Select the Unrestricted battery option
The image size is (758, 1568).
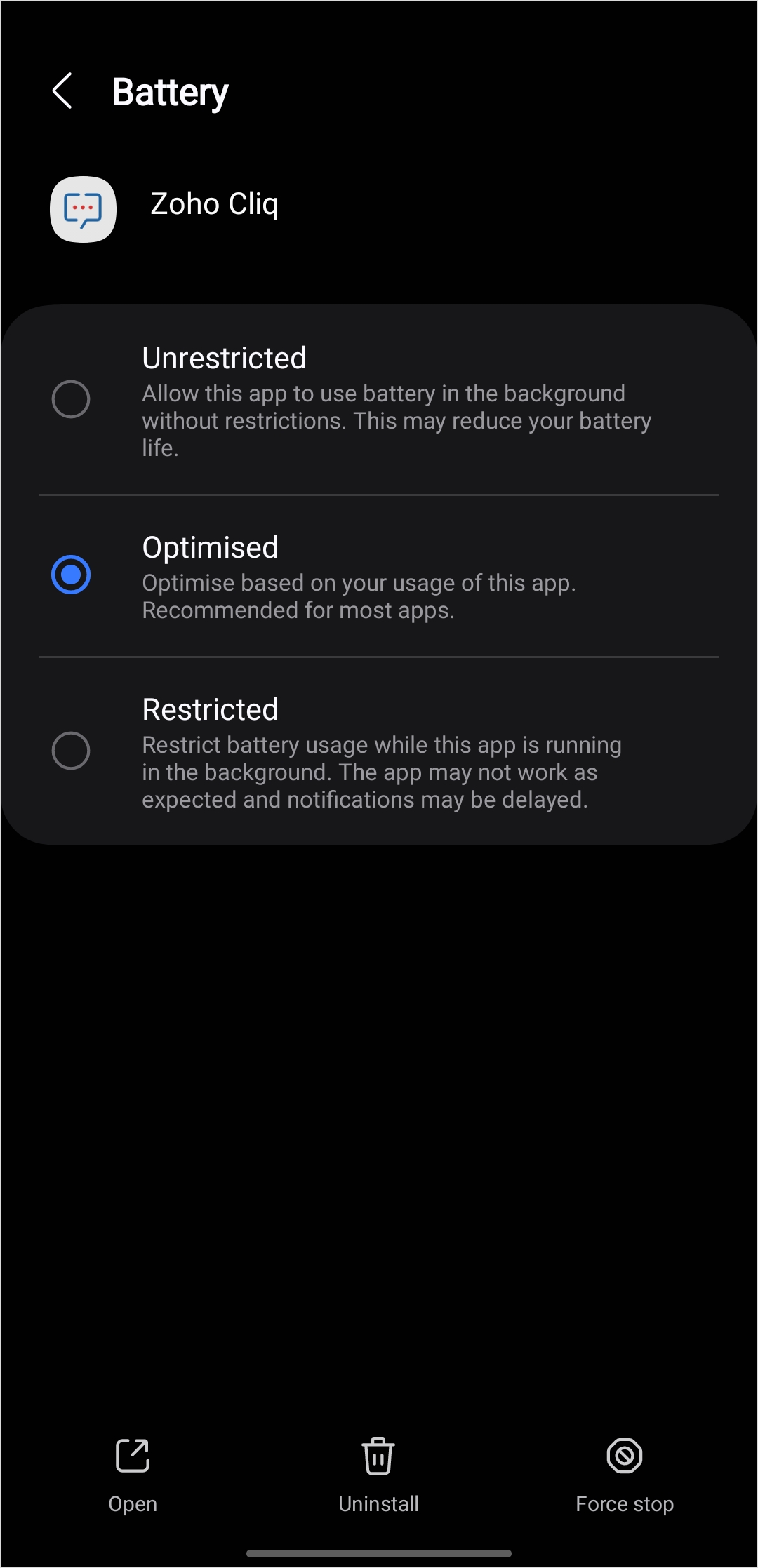pos(379,400)
